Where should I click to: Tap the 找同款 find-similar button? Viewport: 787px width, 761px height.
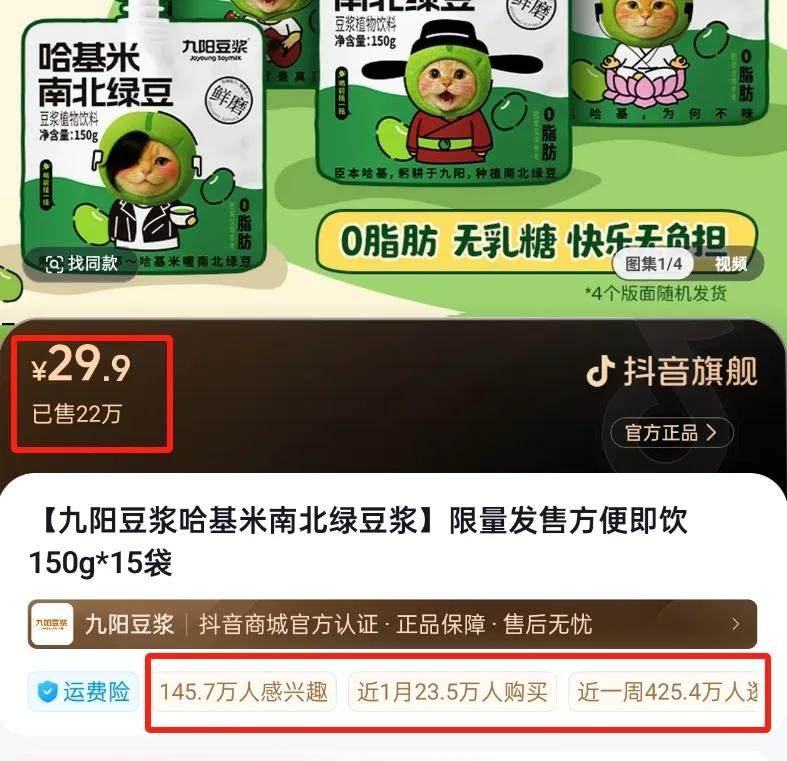point(82,264)
